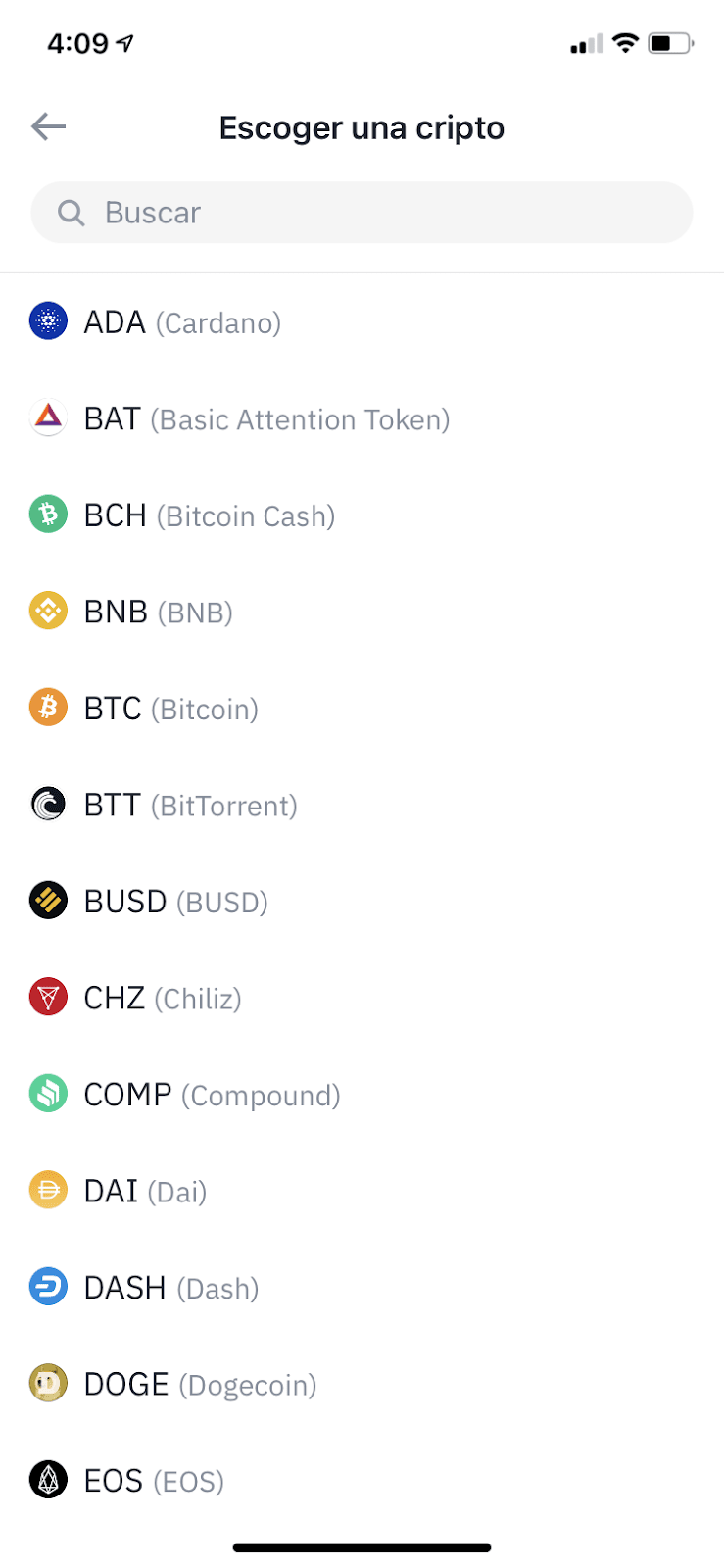Select ADA (Cardano)
This screenshot has width=724, height=1568.
coord(362,322)
